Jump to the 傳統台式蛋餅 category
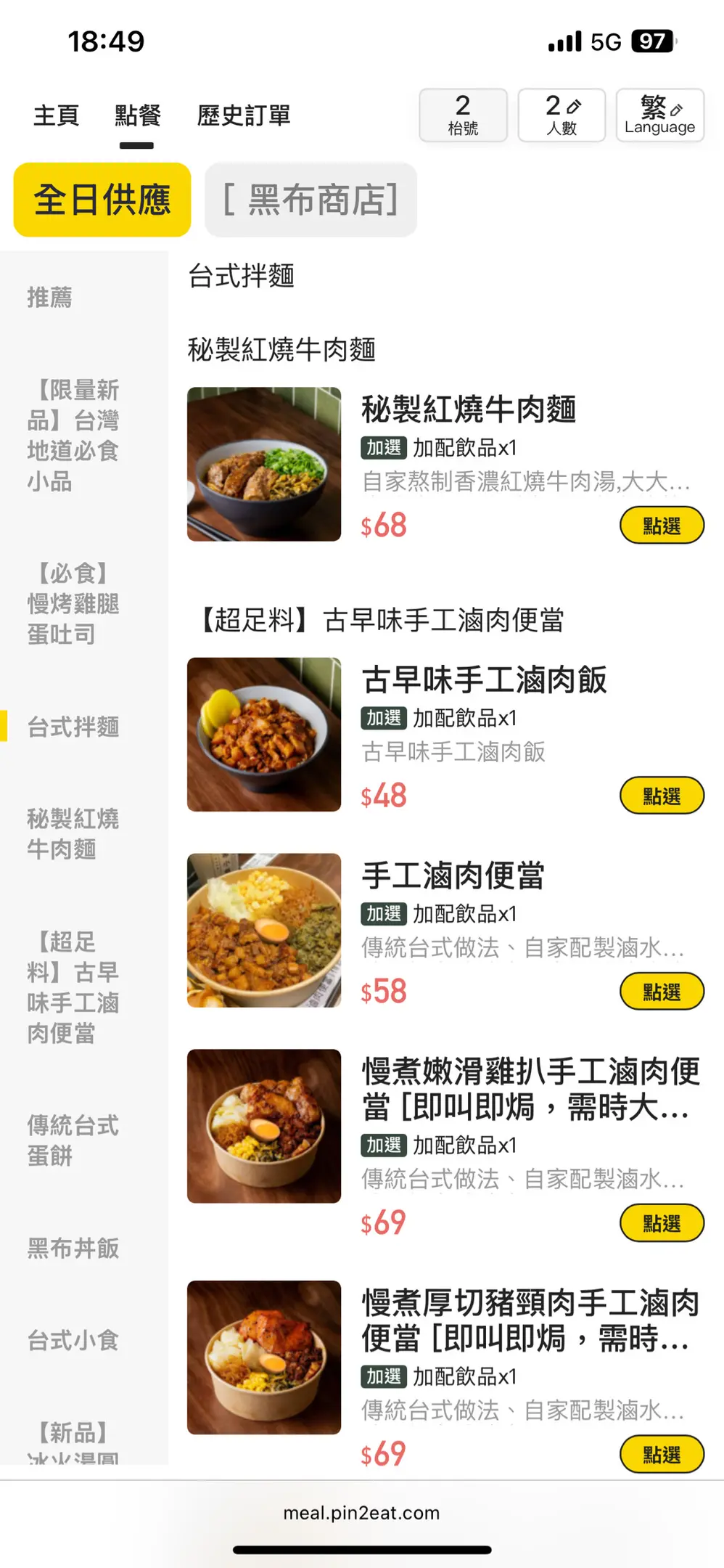The height and width of the screenshot is (1568, 724). (73, 1140)
